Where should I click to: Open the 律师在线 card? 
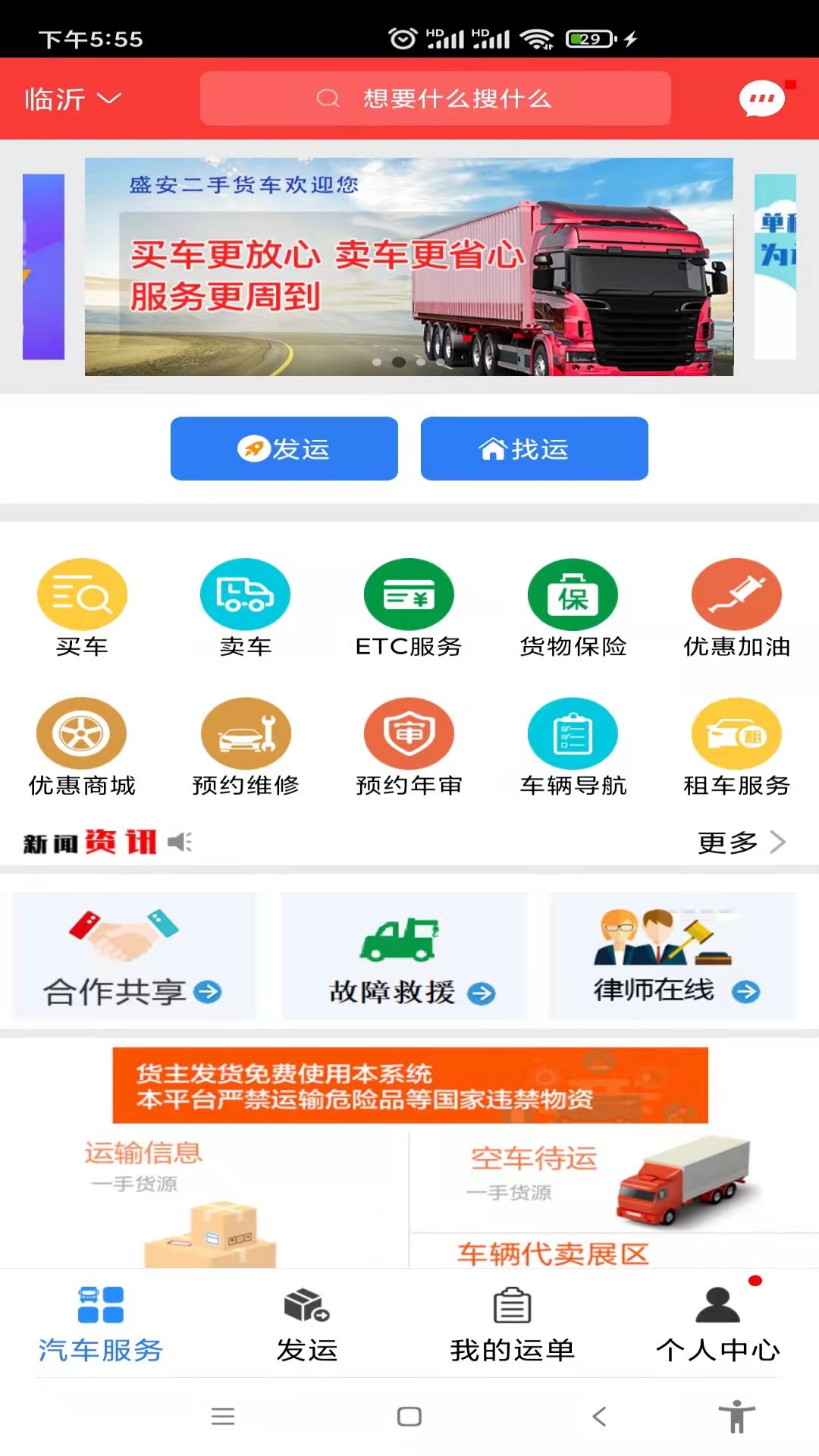point(673,957)
